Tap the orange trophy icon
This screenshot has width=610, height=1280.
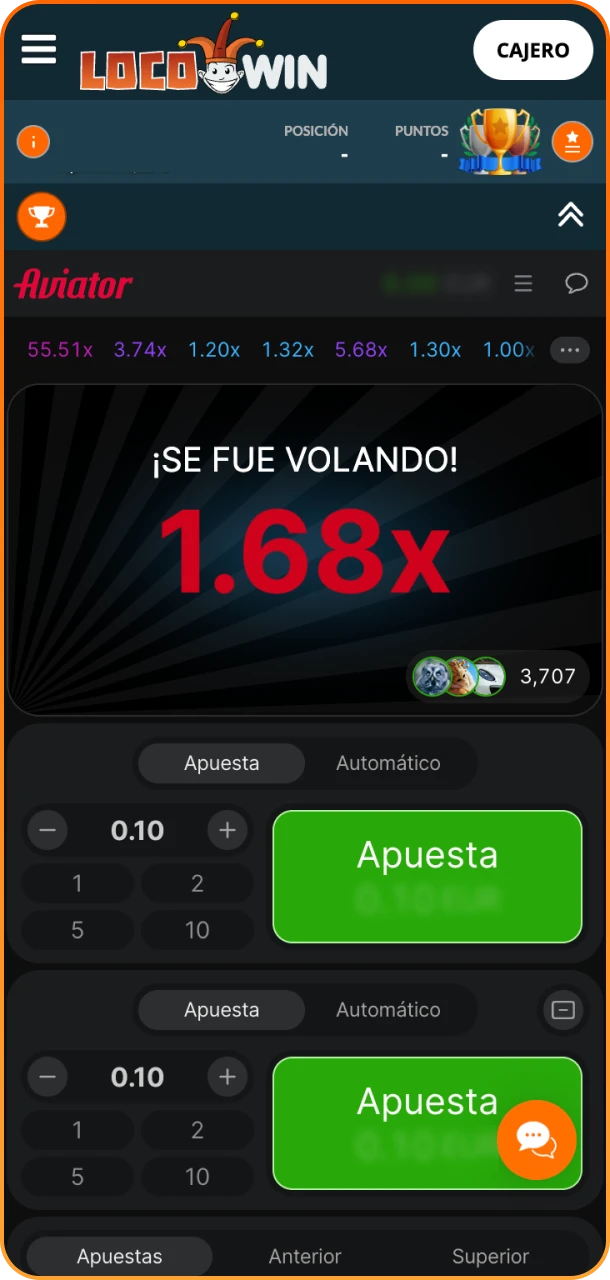(x=41, y=216)
